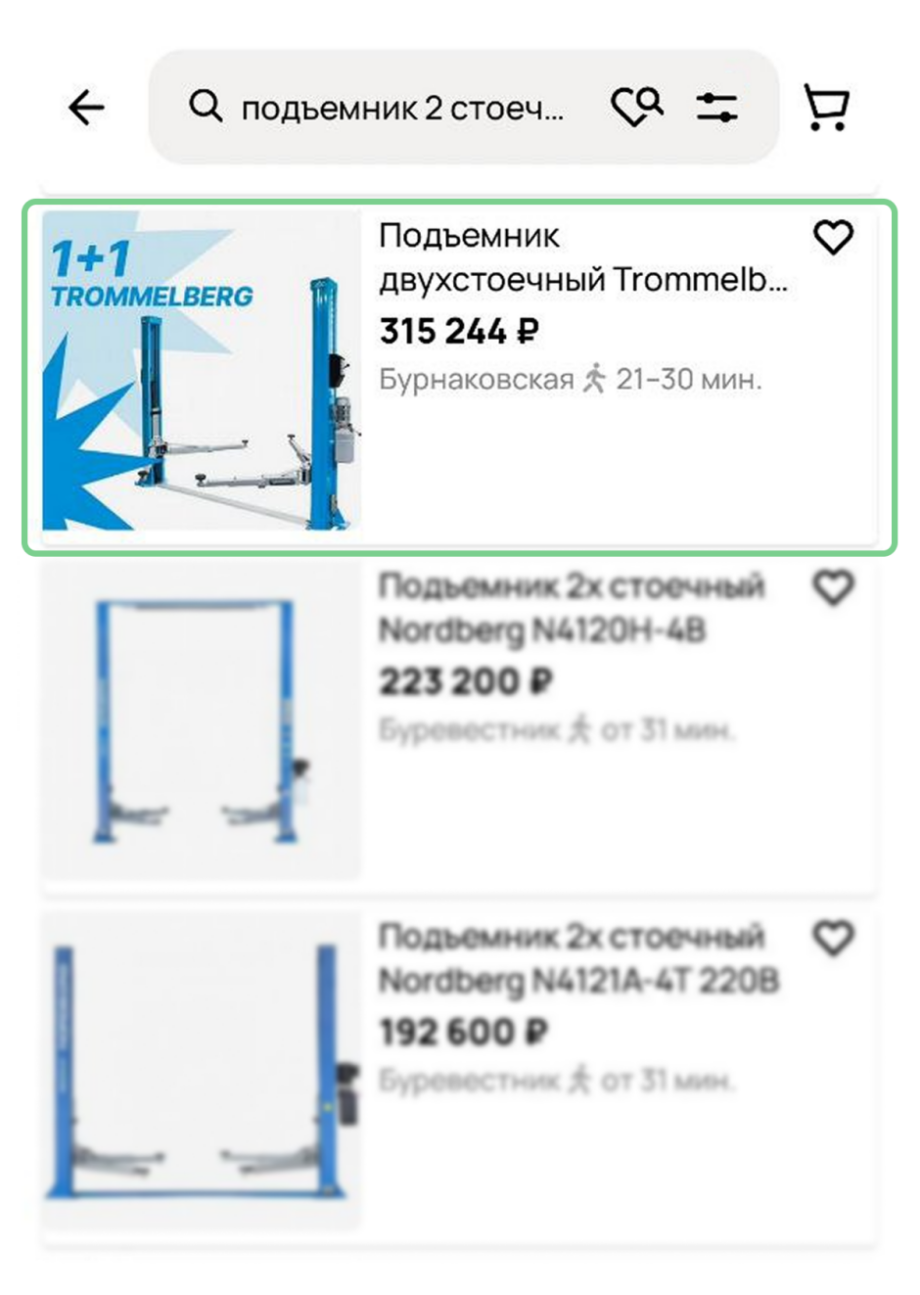Open the search filters
Viewport: 920px width, 1295px height.
tap(716, 107)
